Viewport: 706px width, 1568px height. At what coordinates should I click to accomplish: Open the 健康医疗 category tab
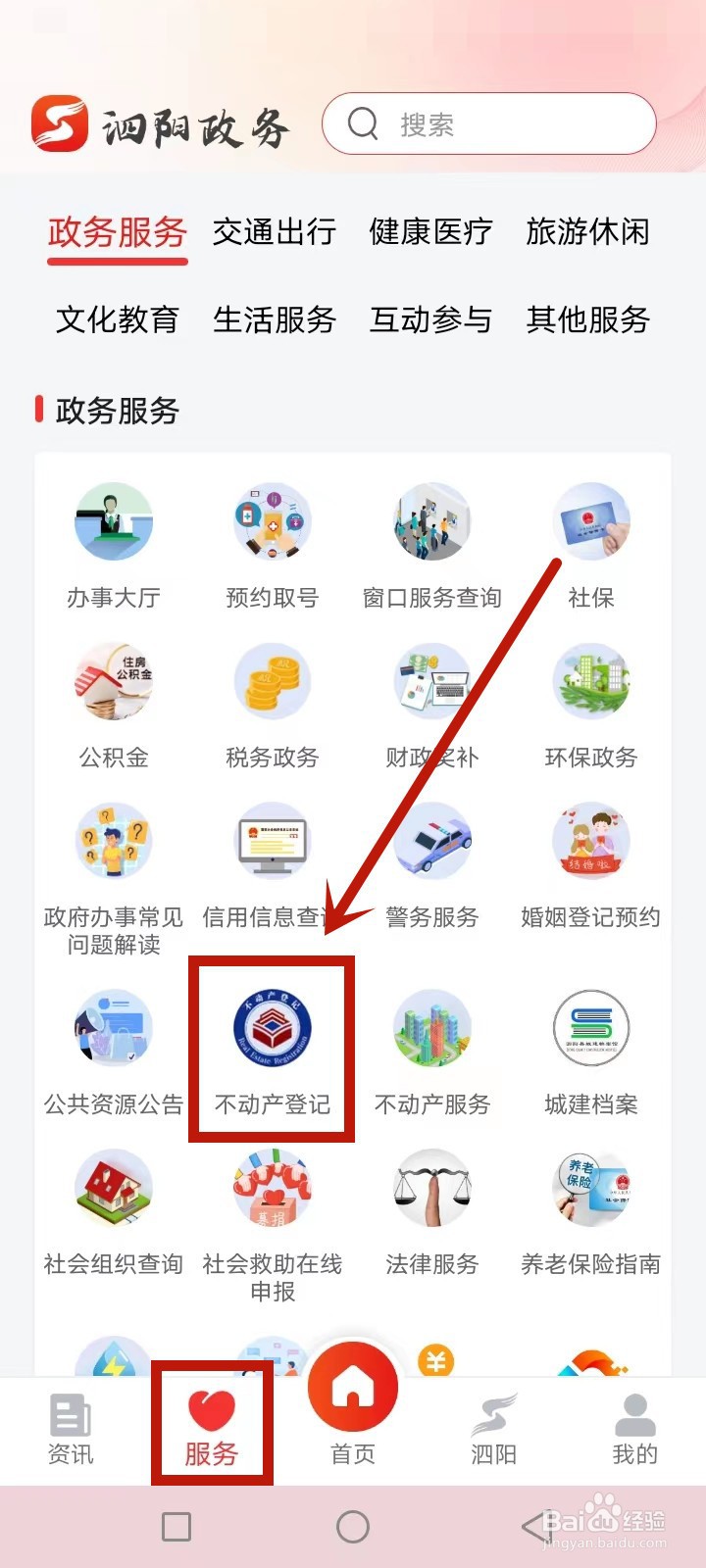coord(431,233)
